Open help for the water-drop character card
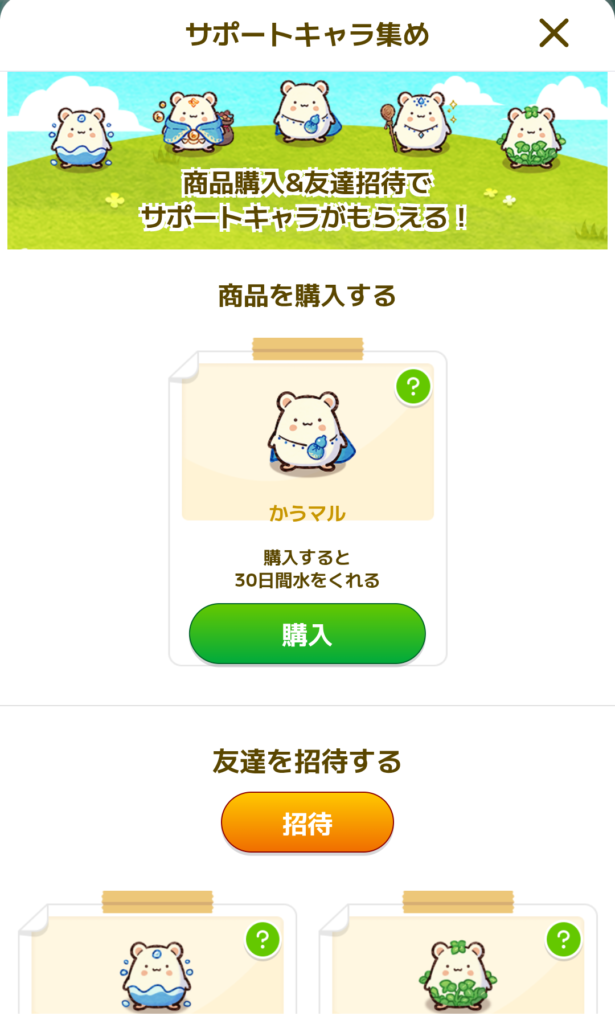 [x=263, y=940]
